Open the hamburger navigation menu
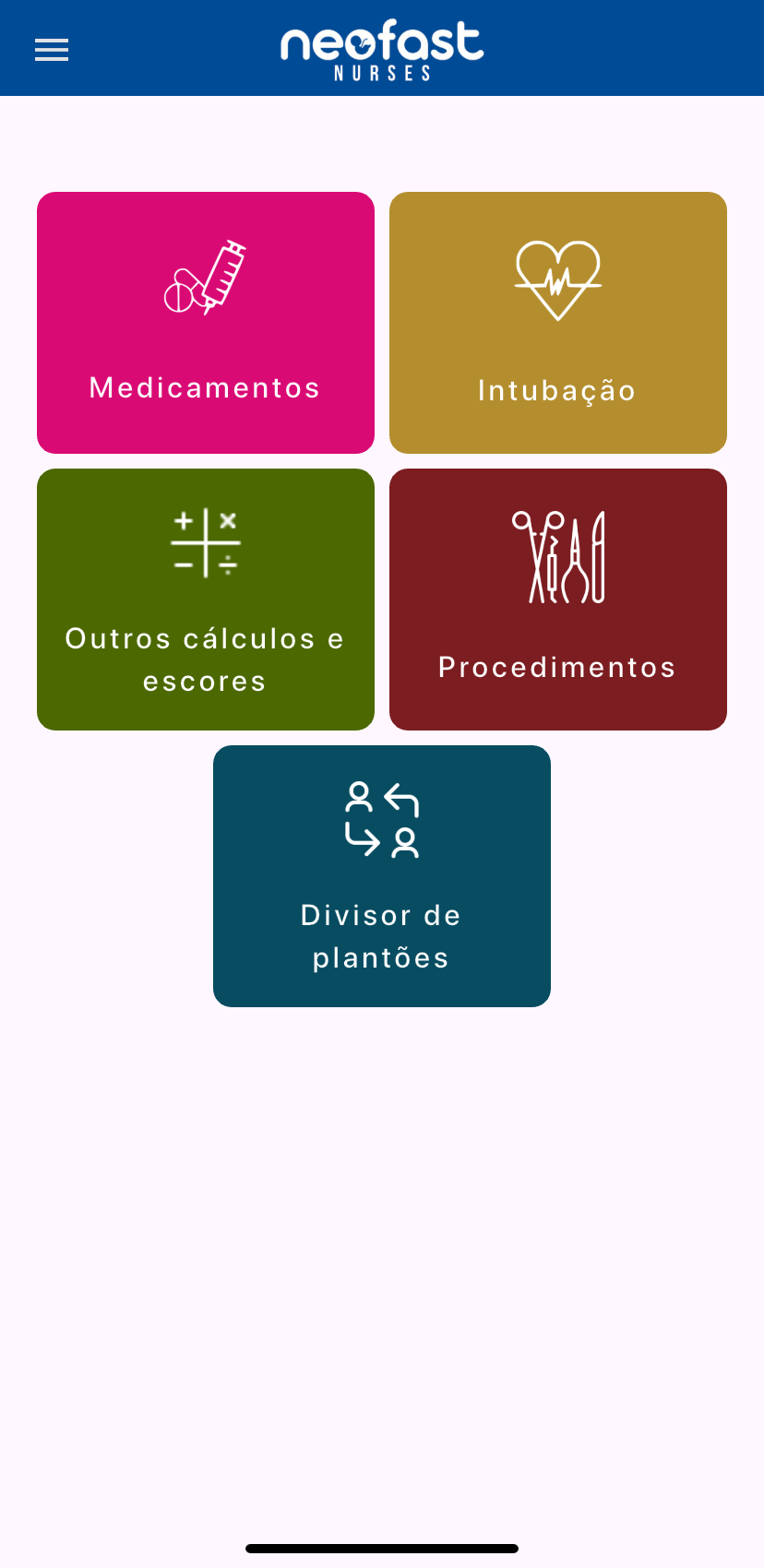Screen dimensions: 764x1568 [x=52, y=50]
